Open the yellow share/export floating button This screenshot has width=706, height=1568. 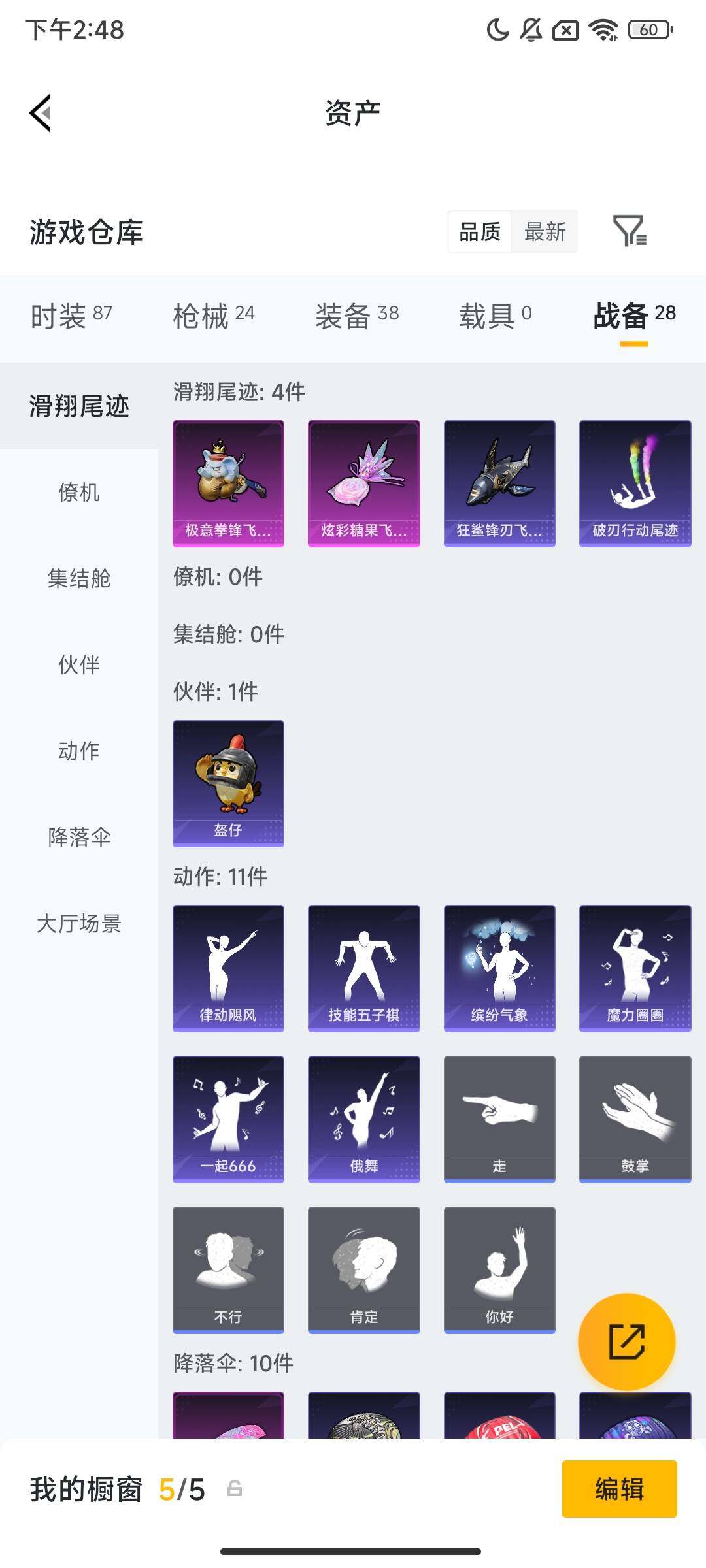[626, 1341]
